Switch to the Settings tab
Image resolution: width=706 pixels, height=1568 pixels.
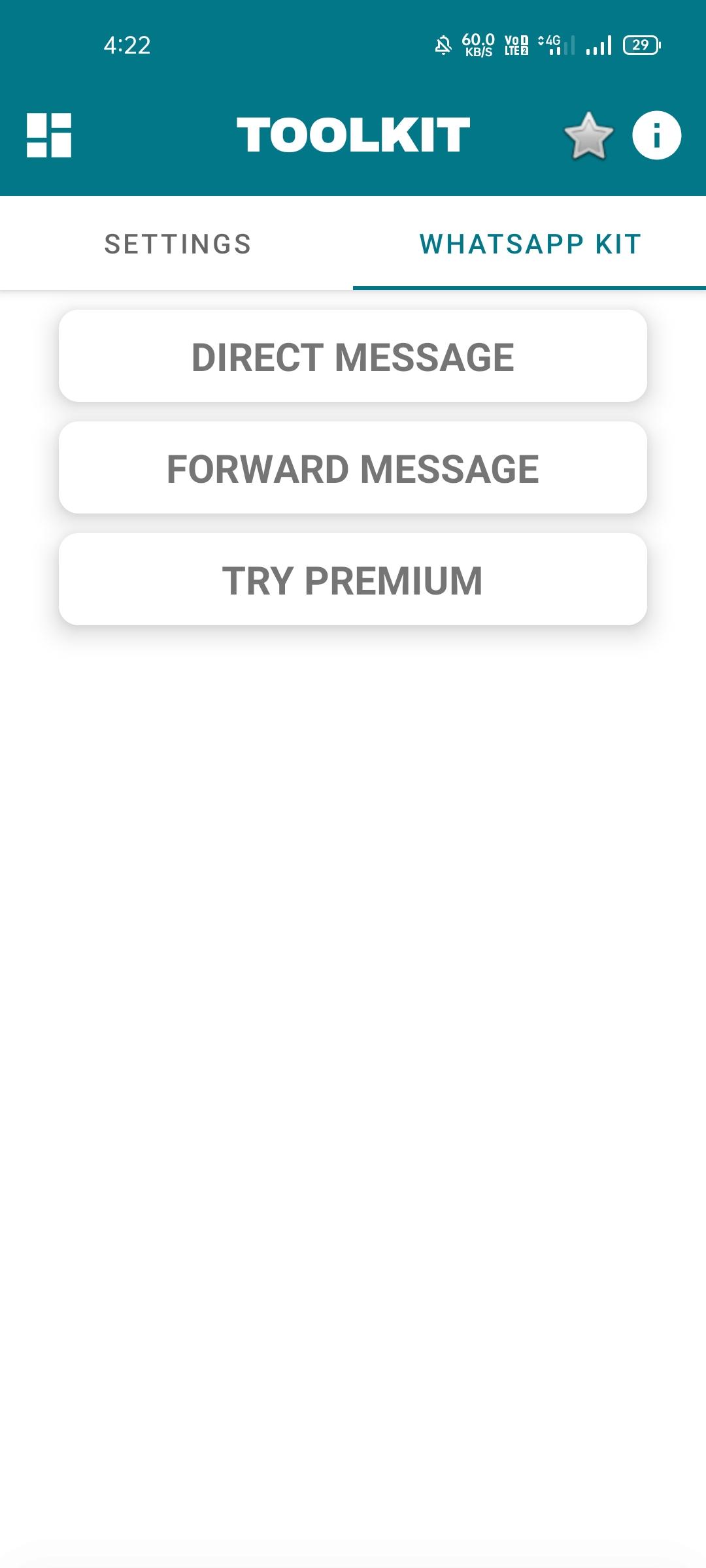click(177, 244)
